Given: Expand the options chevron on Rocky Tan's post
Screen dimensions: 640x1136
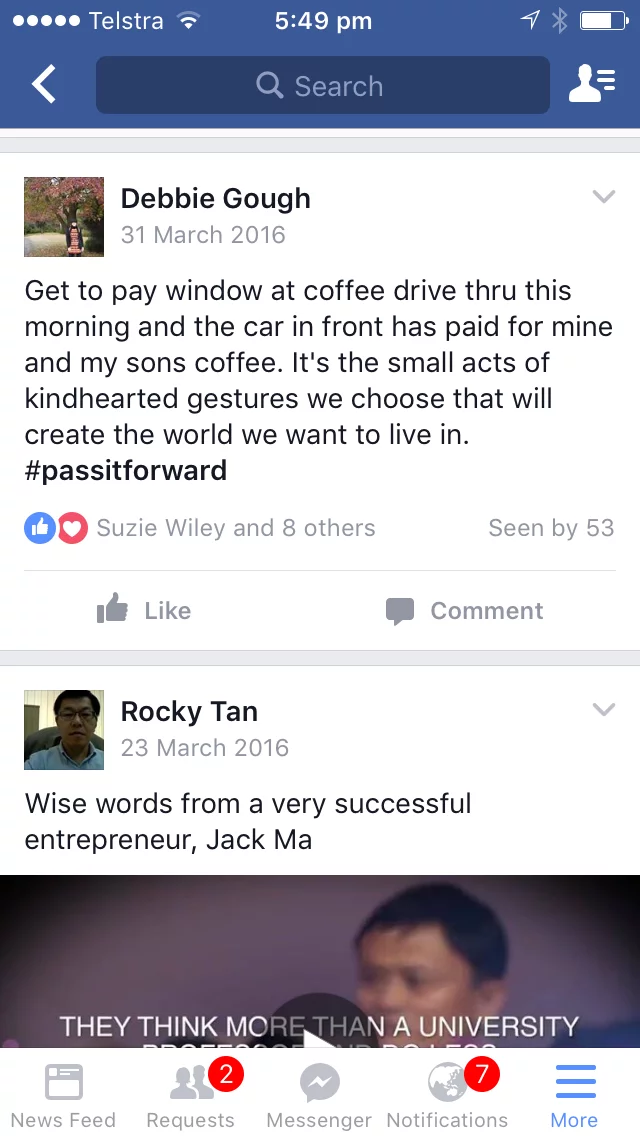Looking at the screenshot, I should coord(604,709).
